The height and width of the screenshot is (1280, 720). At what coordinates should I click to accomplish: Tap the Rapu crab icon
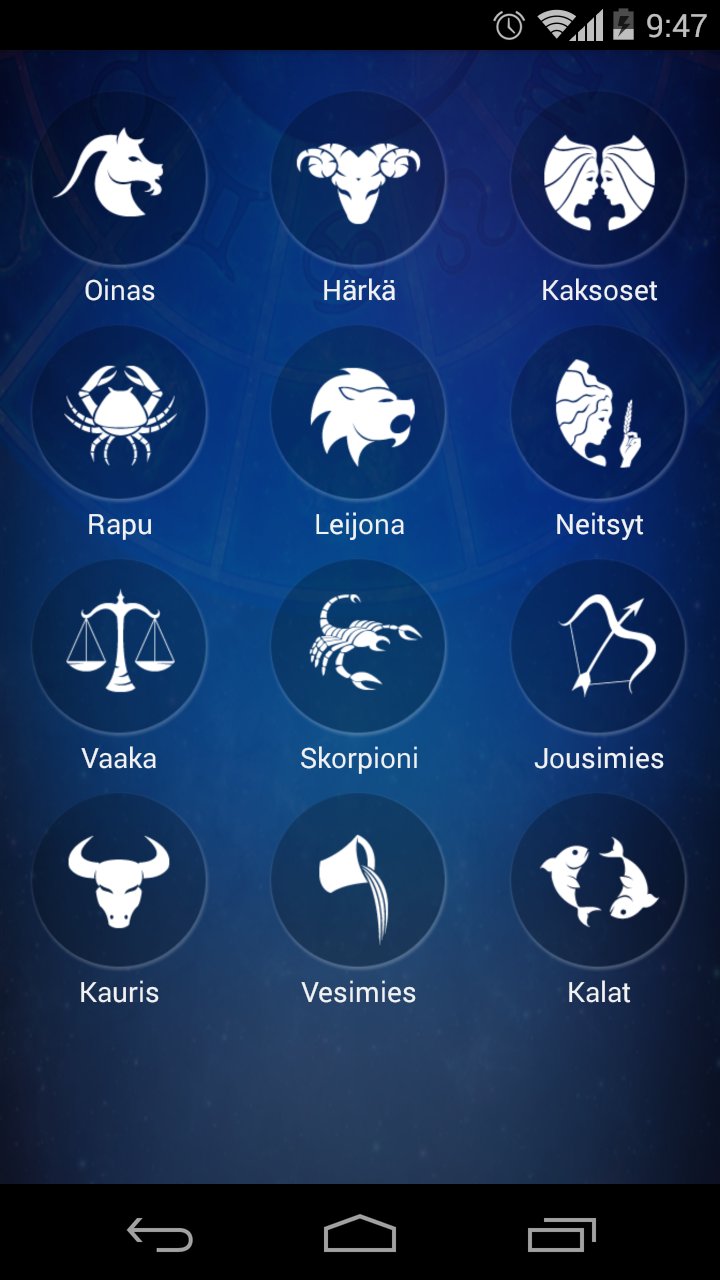pos(120,411)
